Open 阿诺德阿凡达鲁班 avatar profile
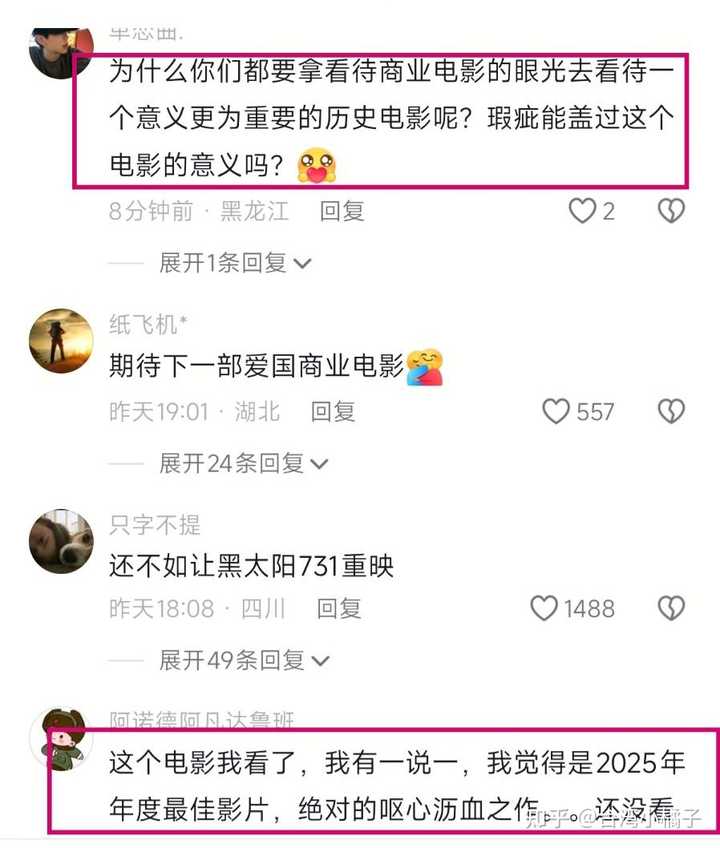The width and height of the screenshot is (720, 848). (x=61, y=738)
